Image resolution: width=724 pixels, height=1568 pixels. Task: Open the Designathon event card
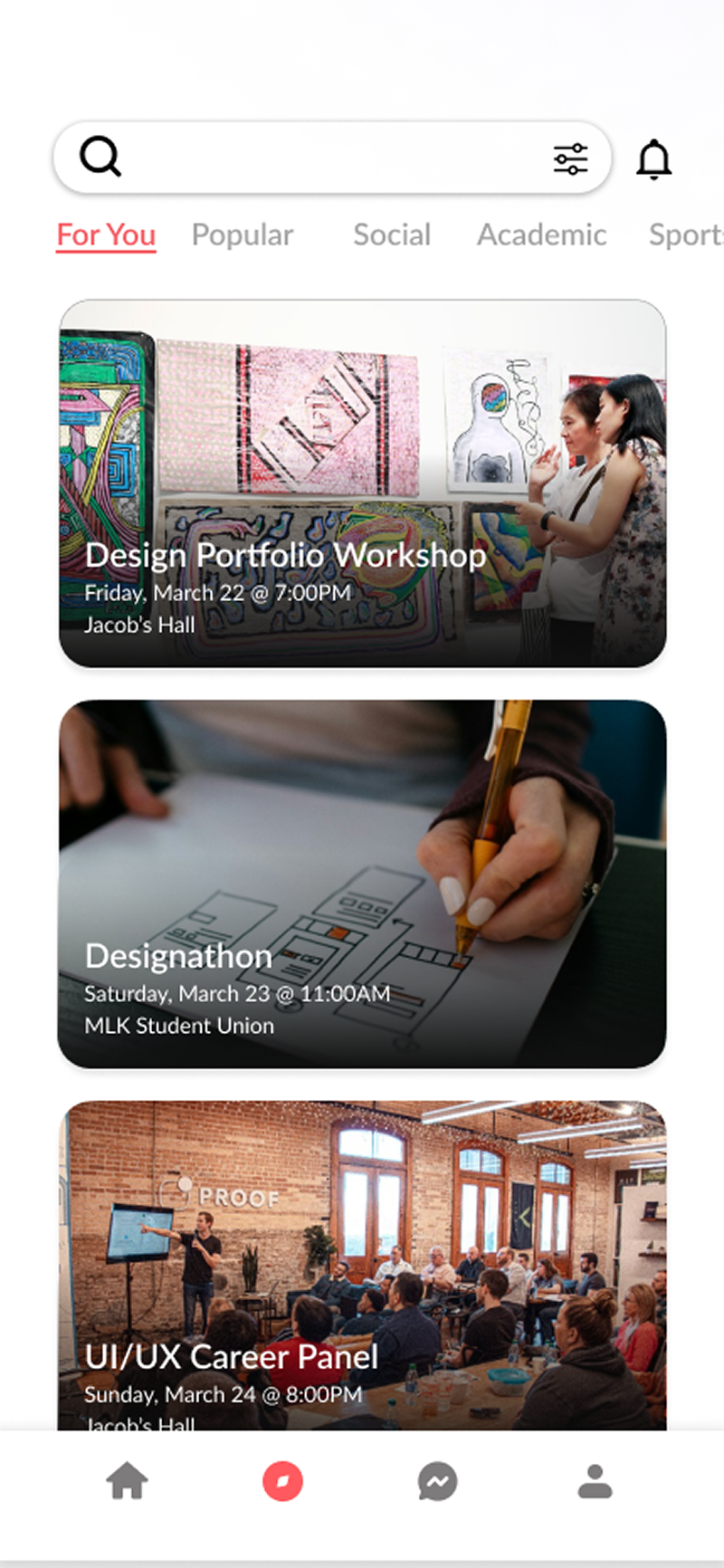pos(362,884)
